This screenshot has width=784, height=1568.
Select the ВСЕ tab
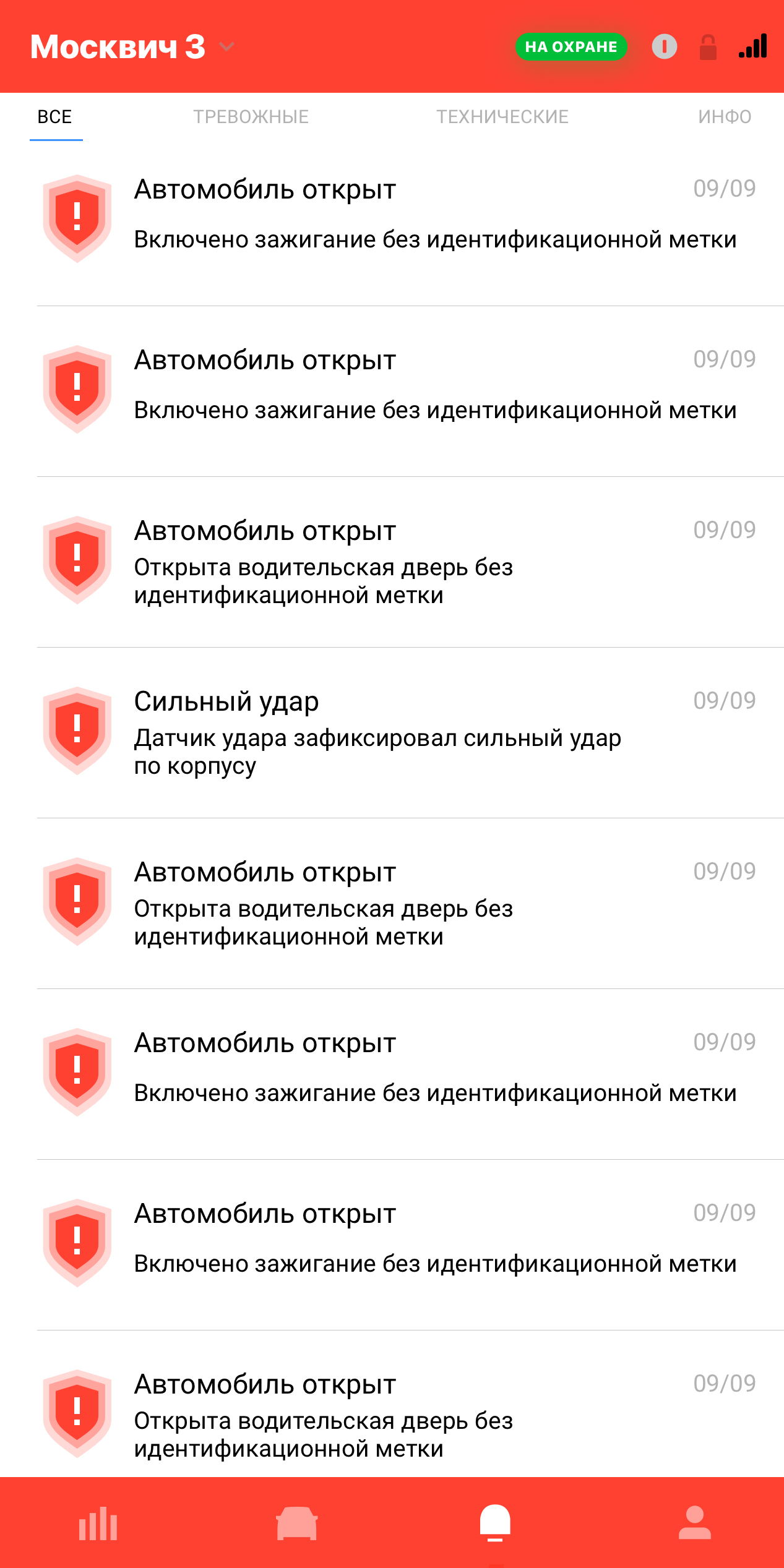point(55,117)
